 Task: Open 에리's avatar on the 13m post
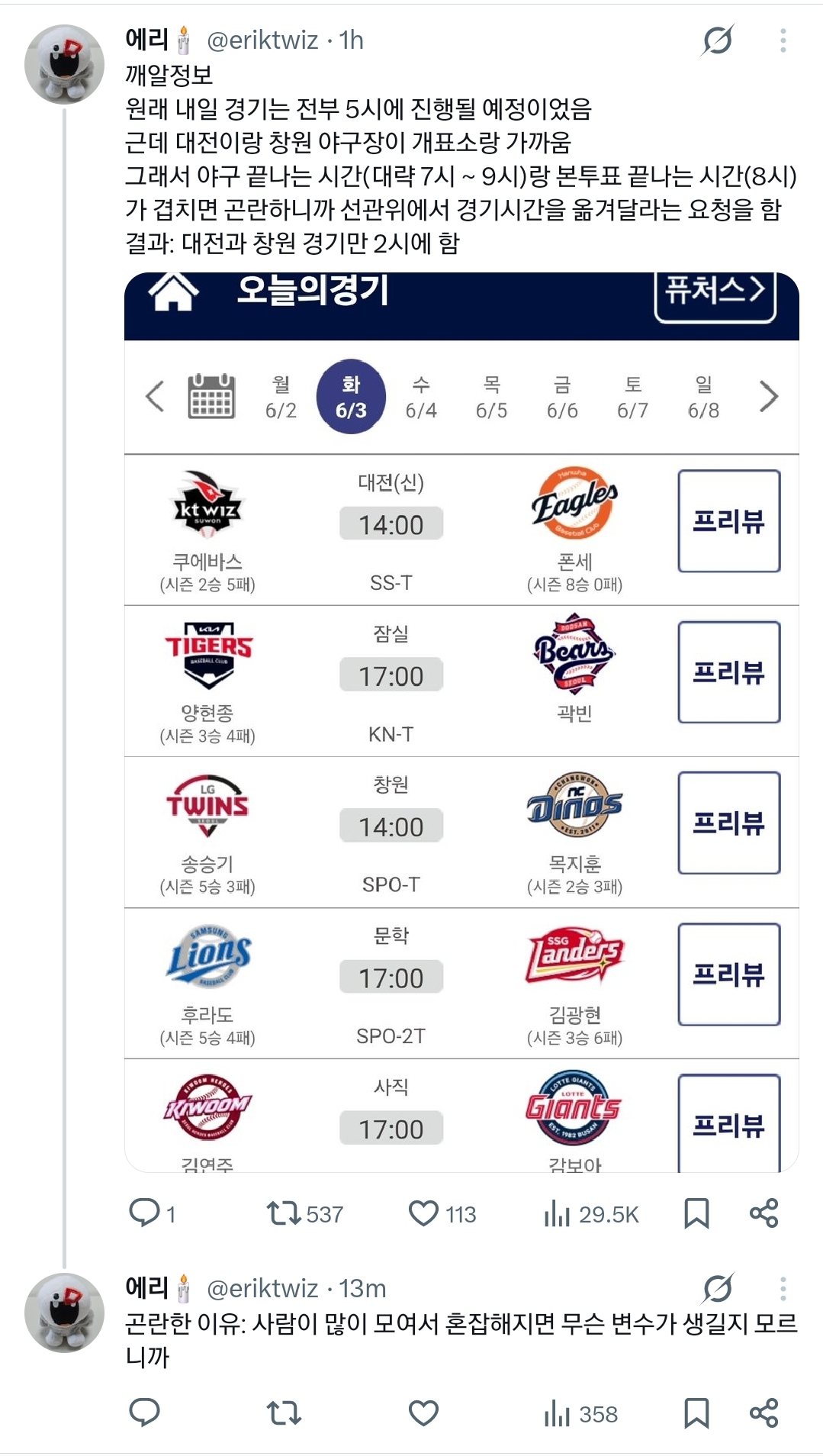point(65,1313)
